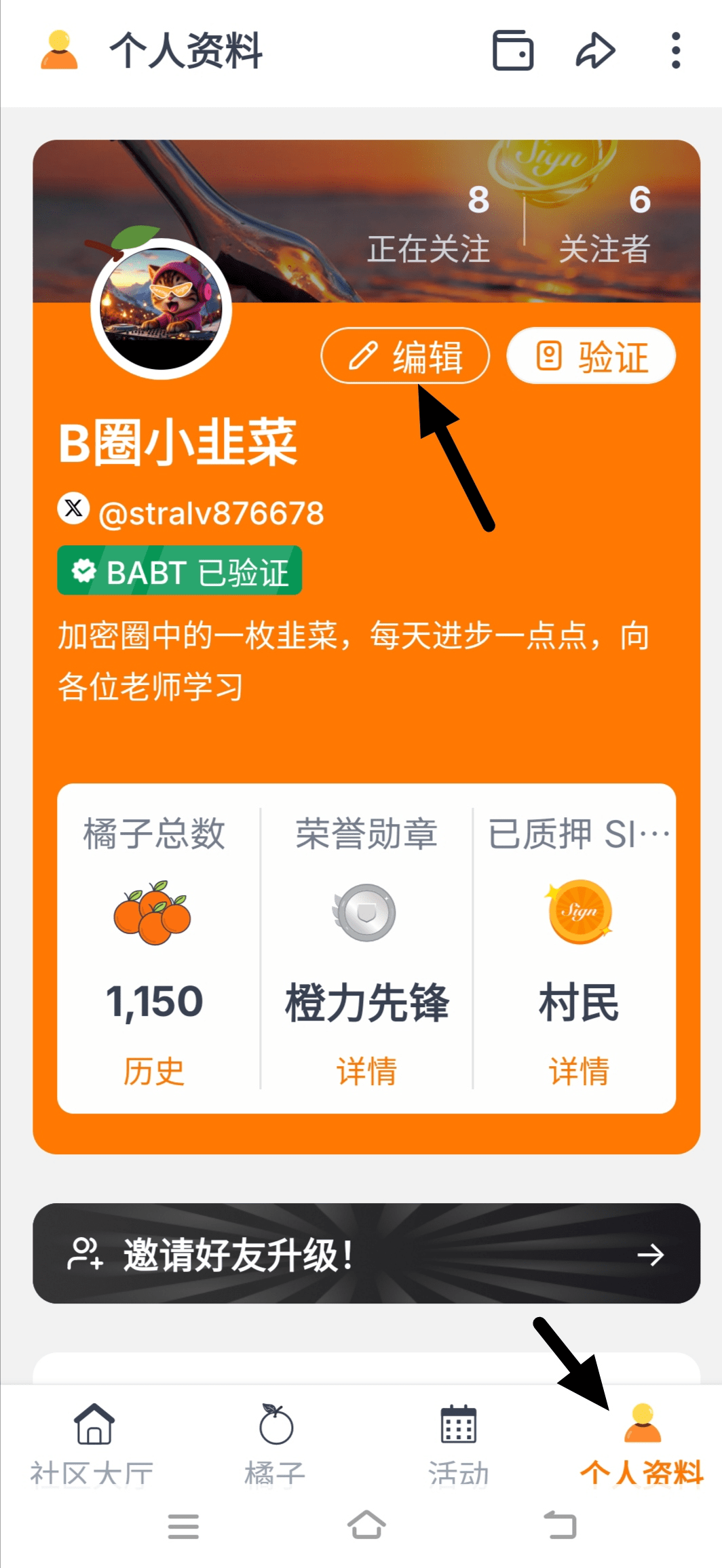722x1568 pixels.
Task: View the 关注者 followers list
Action: point(604,227)
